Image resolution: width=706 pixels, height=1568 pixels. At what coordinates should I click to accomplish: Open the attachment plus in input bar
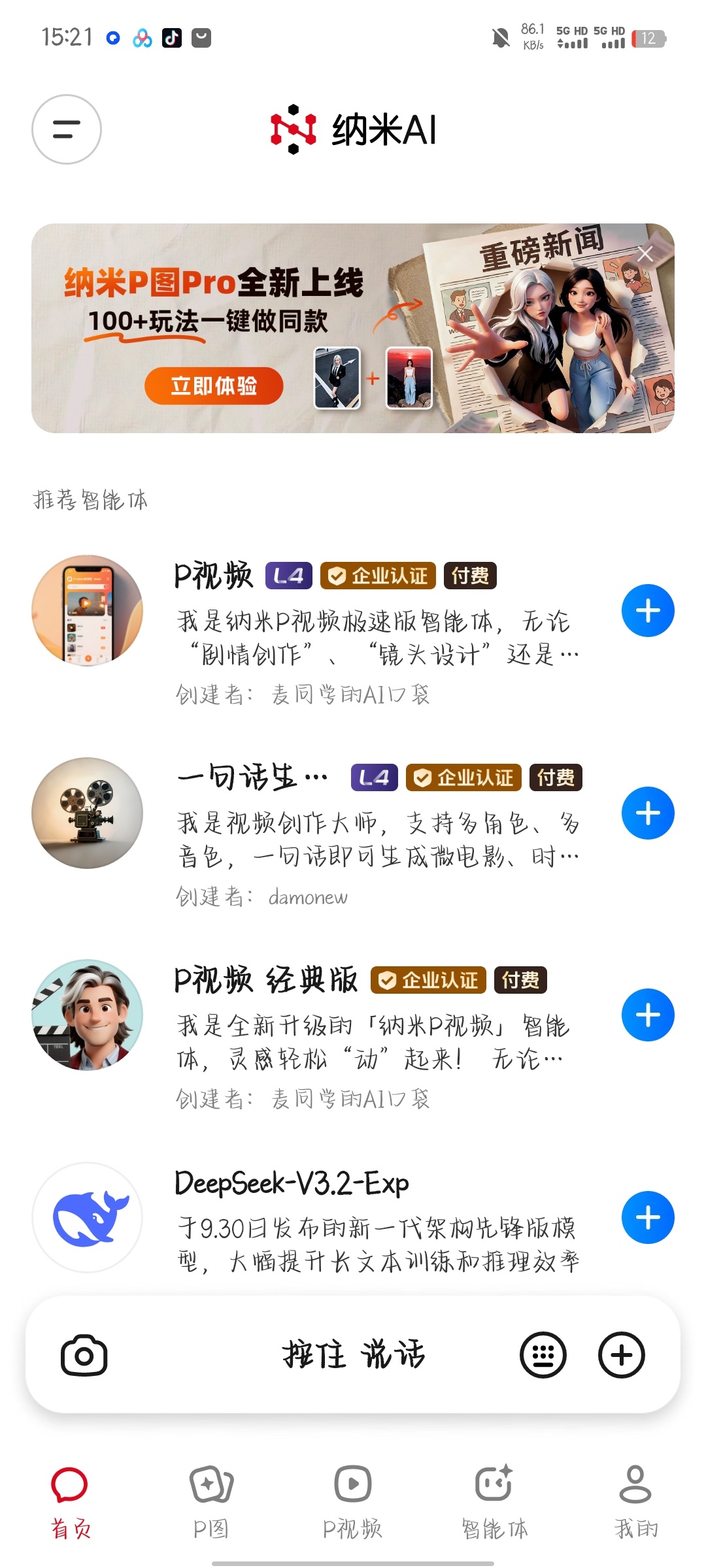click(621, 1355)
